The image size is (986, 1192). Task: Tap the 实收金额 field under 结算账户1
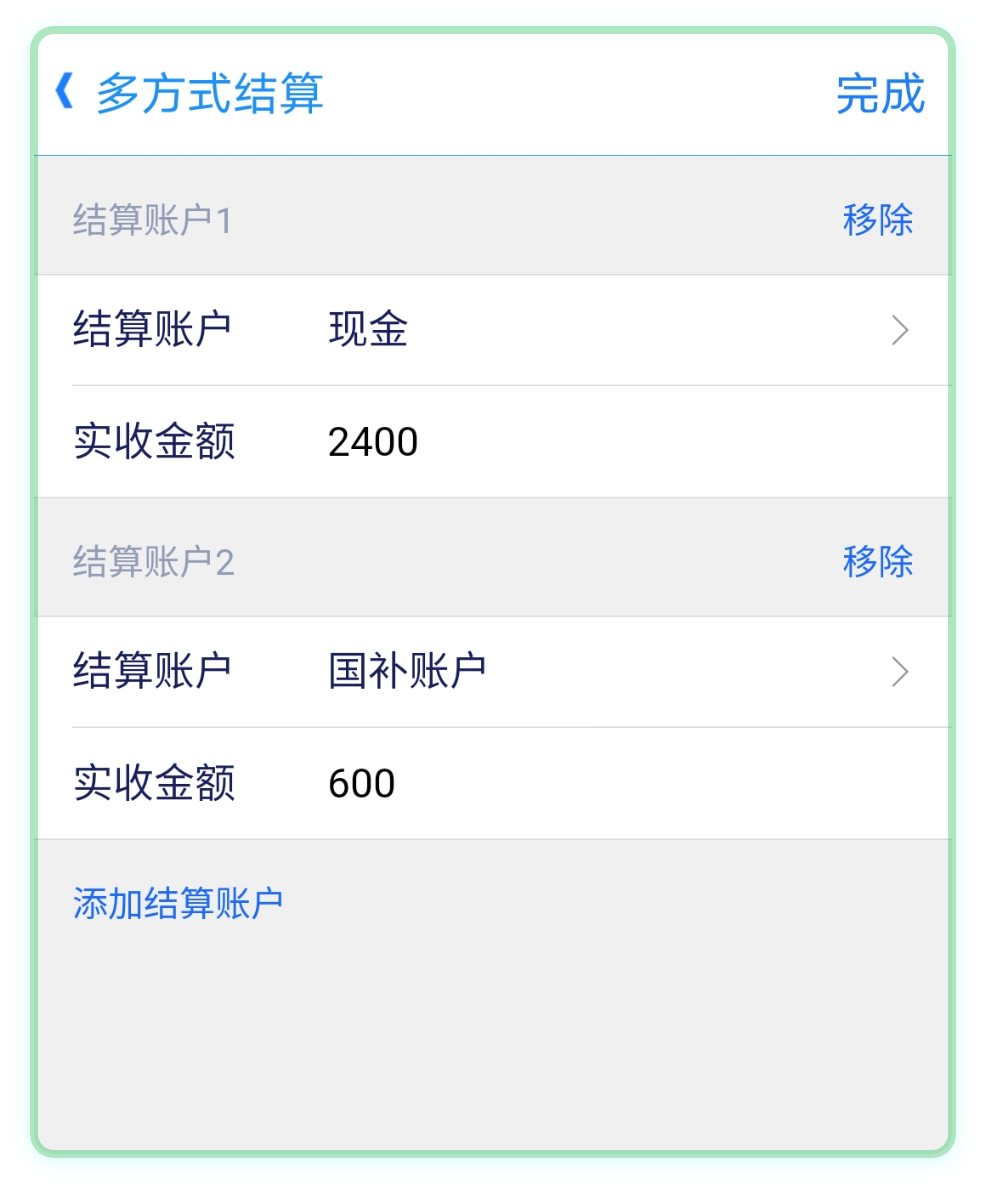coord(152,441)
